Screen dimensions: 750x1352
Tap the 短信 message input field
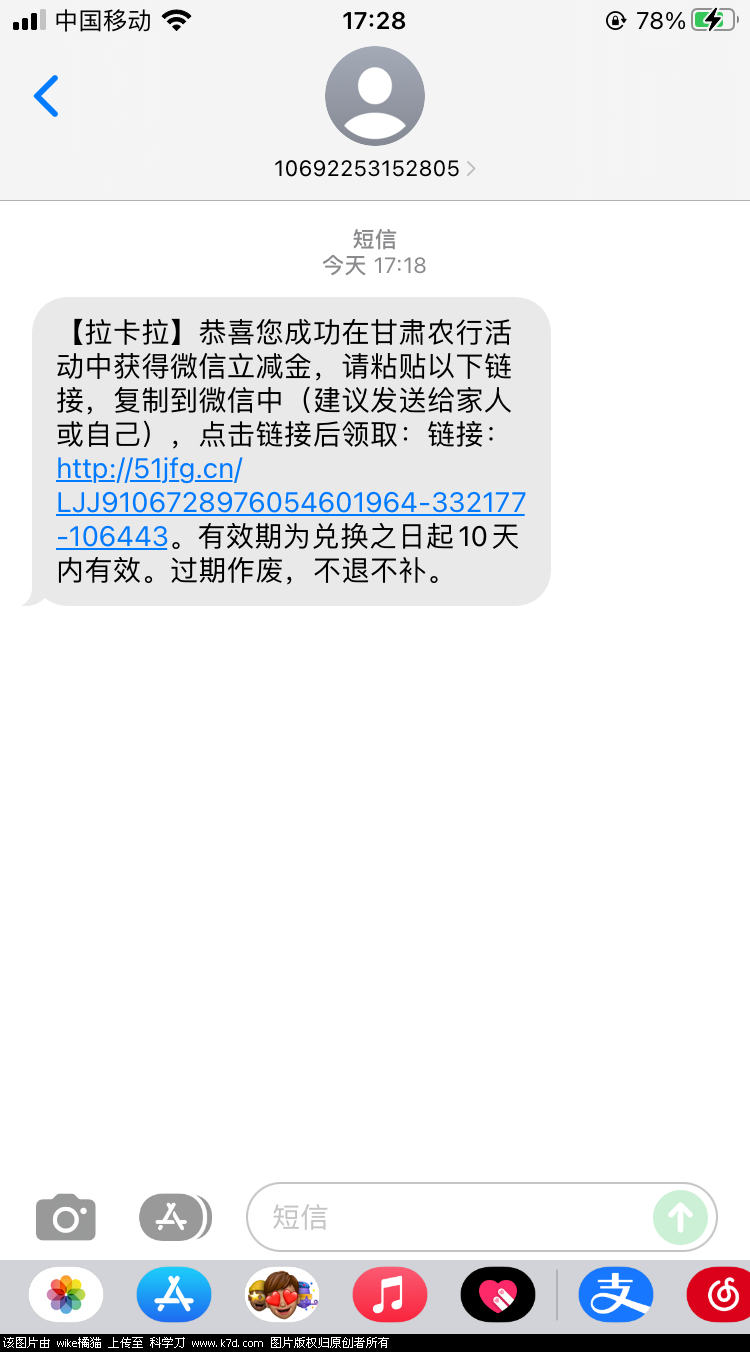point(450,1217)
